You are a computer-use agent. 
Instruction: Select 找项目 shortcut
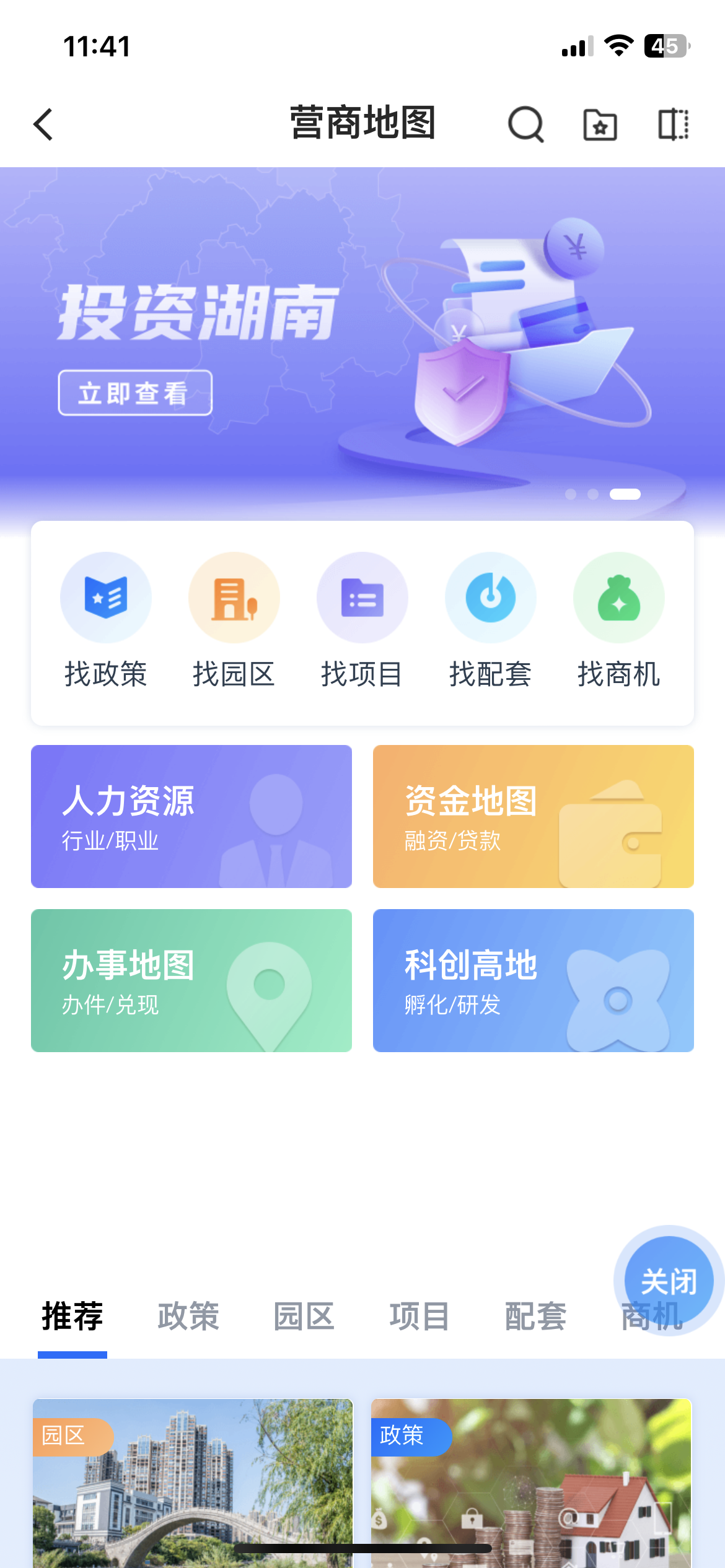362,620
